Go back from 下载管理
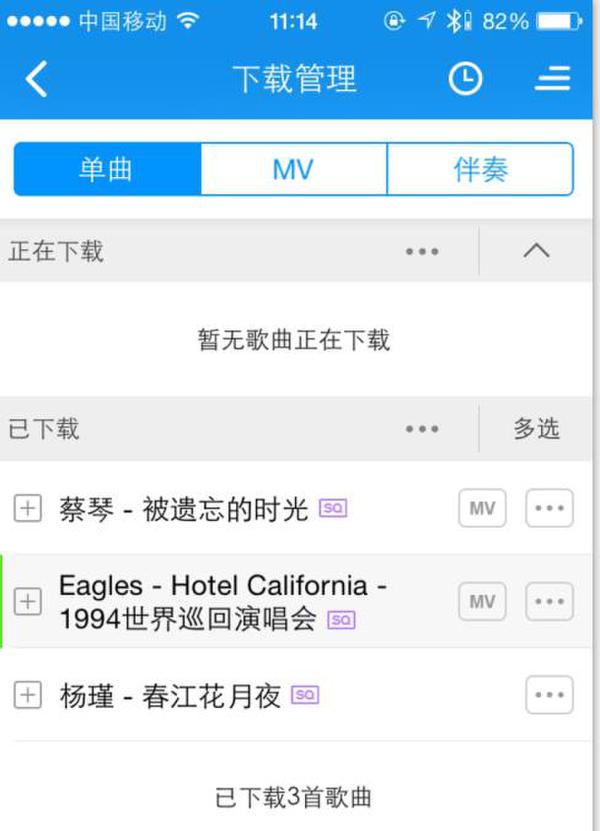Viewport: 600px width, 831px height. tap(36, 79)
